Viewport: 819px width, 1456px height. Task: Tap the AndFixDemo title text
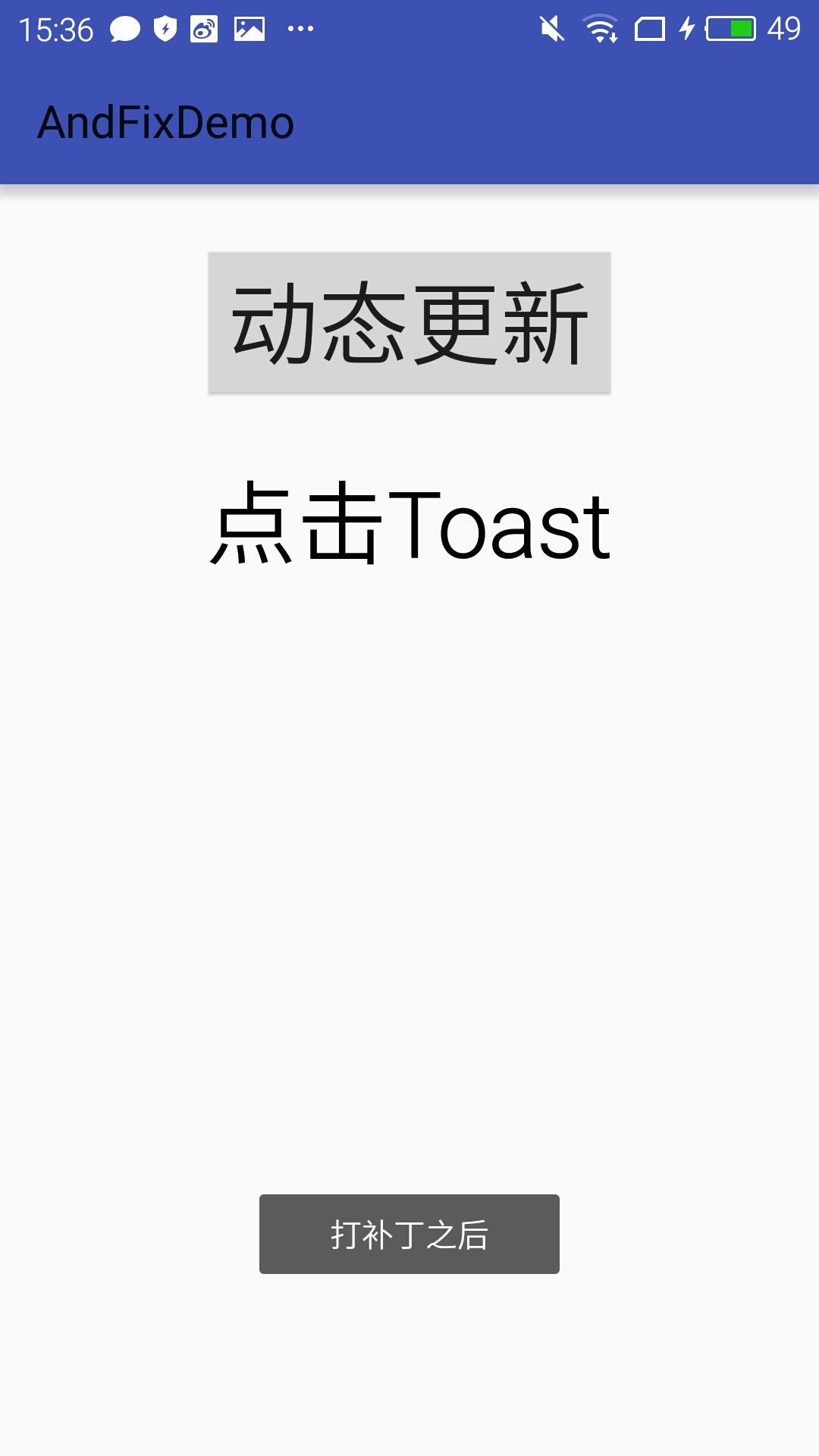point(168,121)
